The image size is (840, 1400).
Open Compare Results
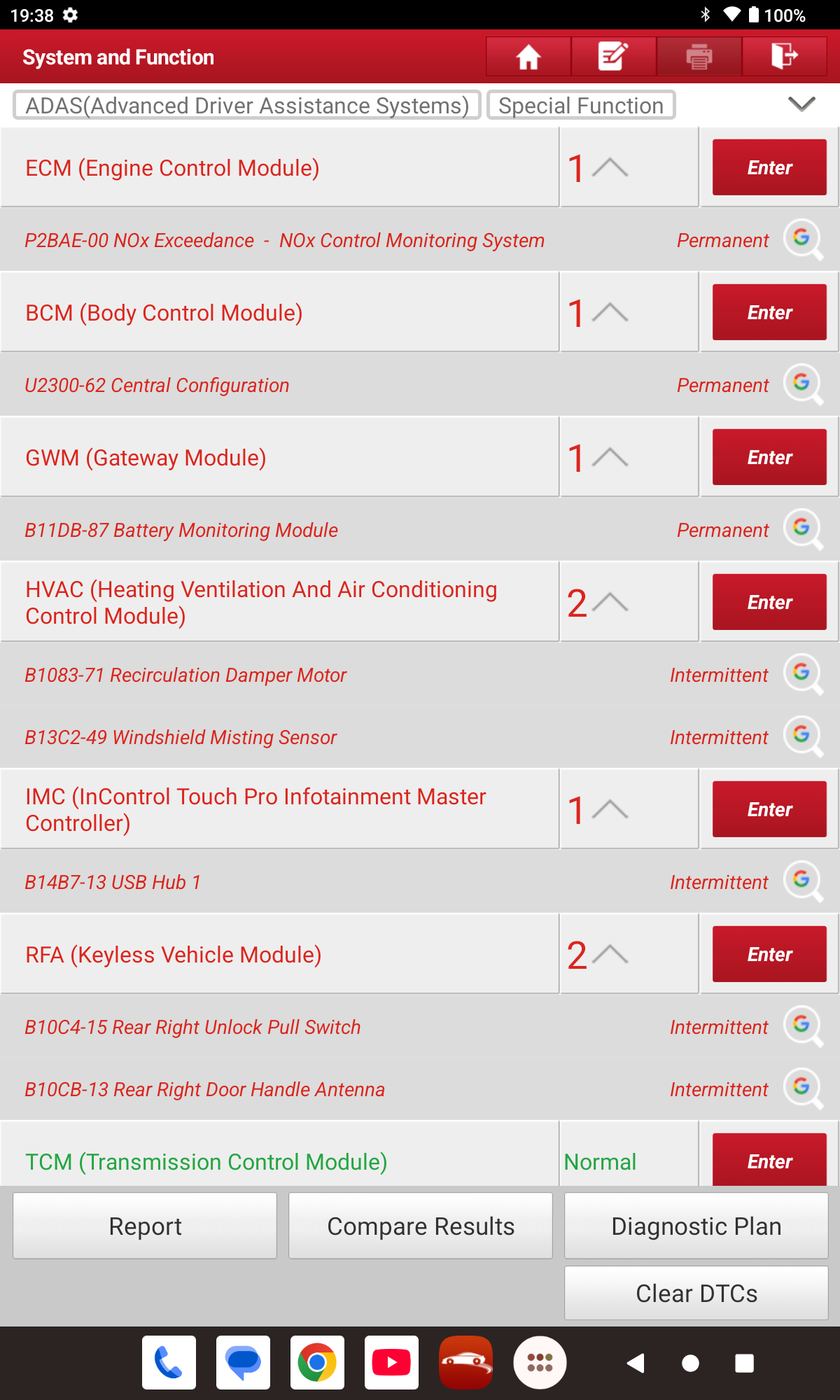[421, 1226]
